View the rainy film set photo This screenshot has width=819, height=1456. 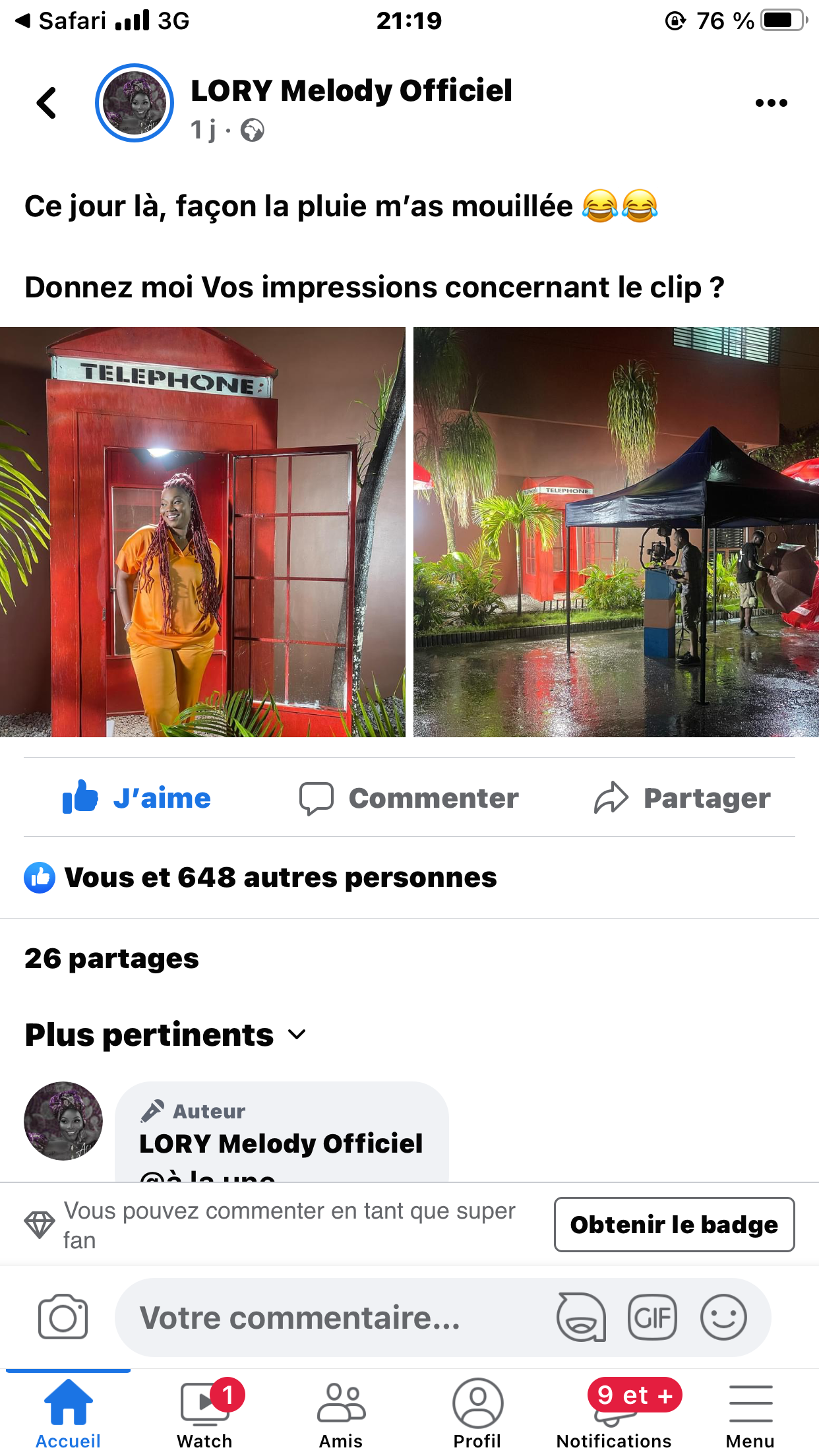tap(616, 531)
